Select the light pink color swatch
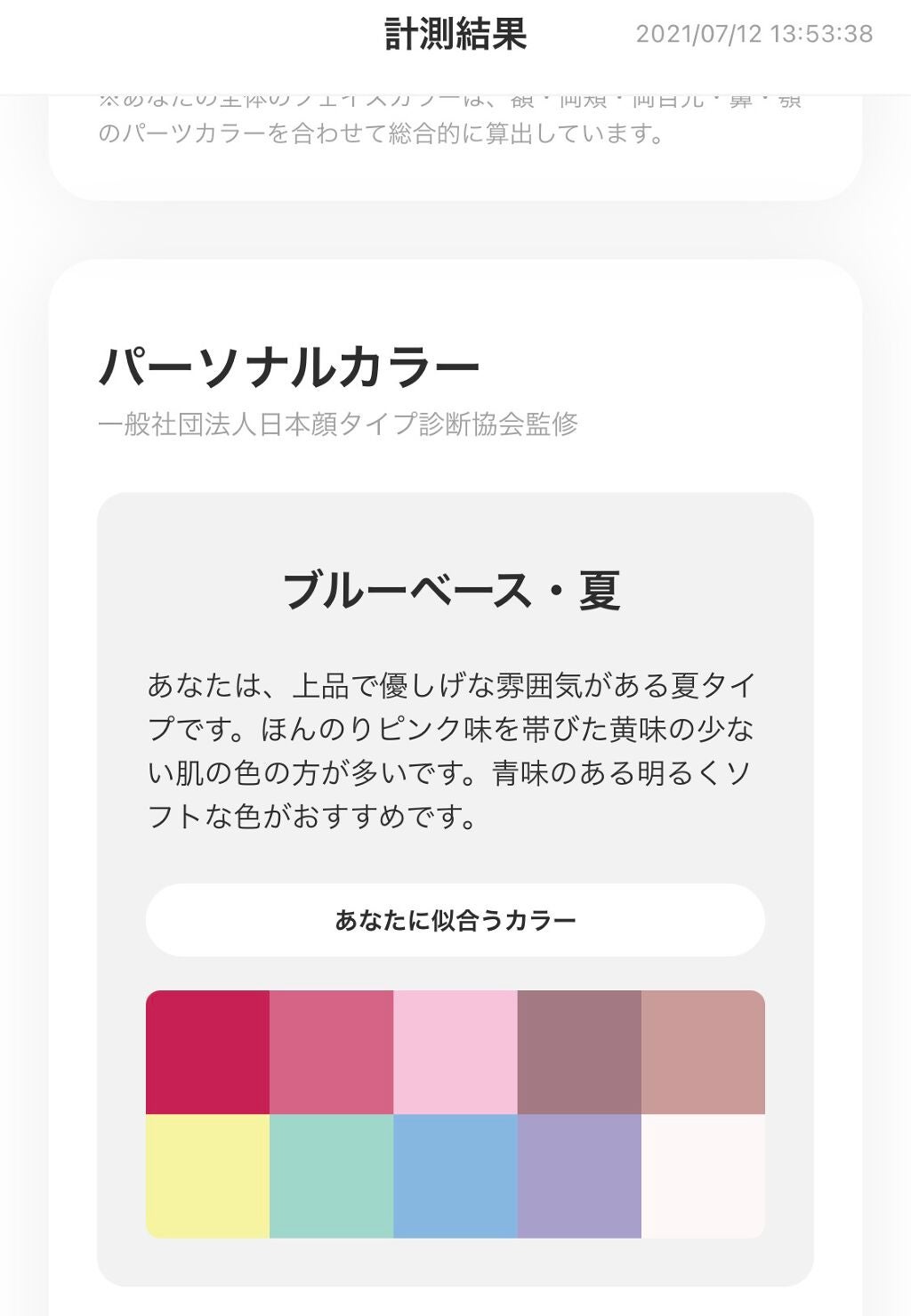This screenshot has width=911, height=1316. (x=455, y=1050)
